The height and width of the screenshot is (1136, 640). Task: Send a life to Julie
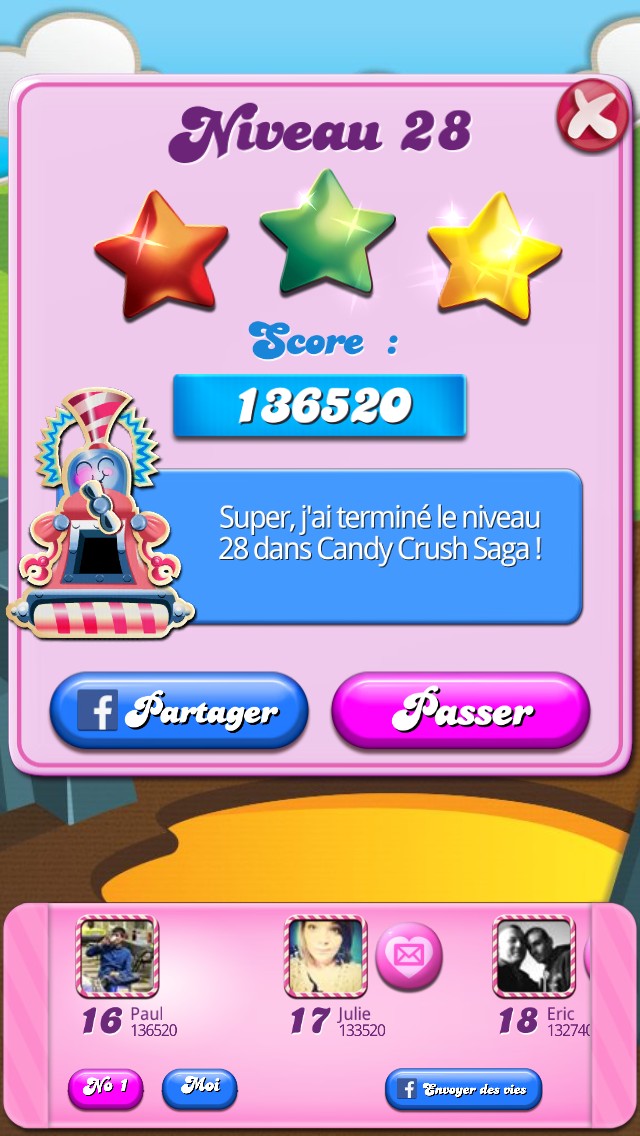pos(408,955)
